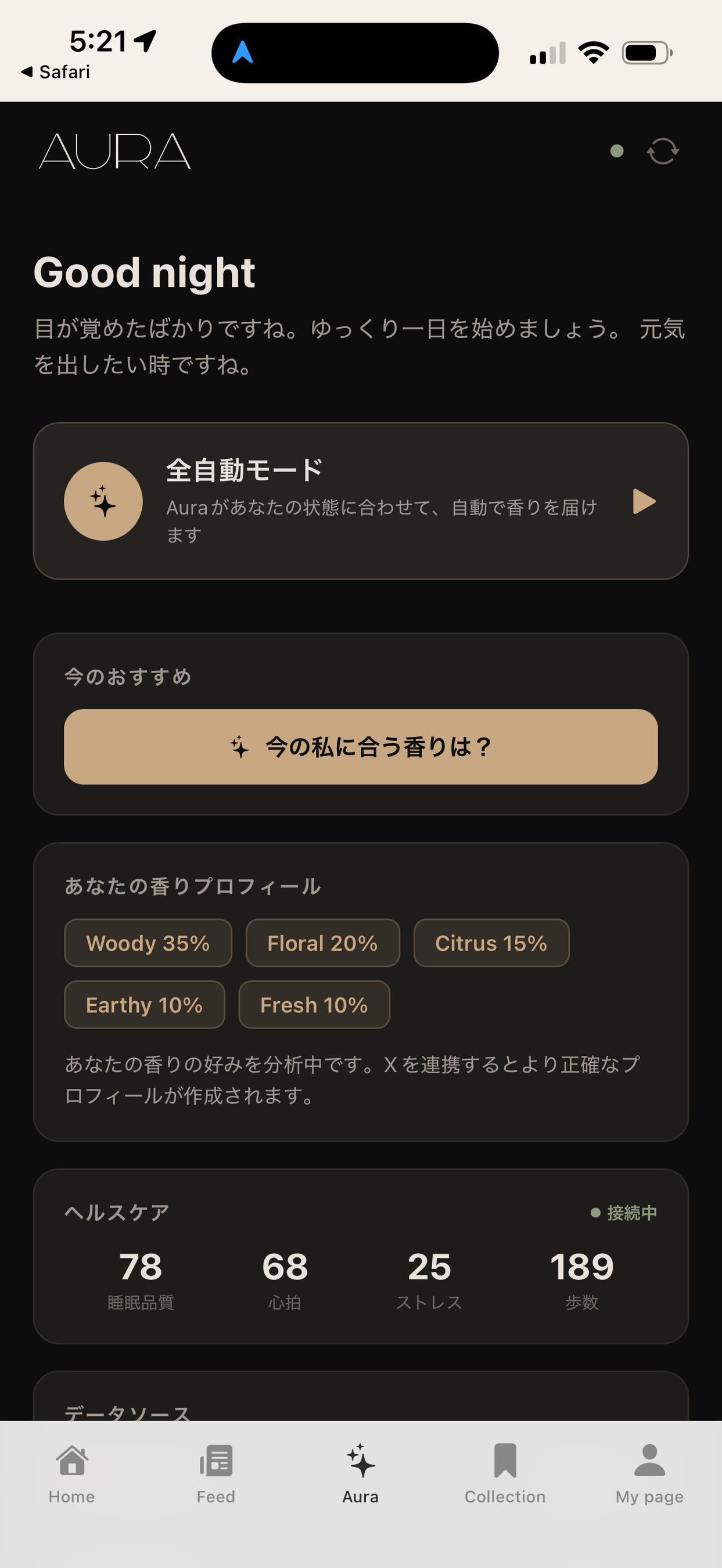Open the Aura tab
The width and height of the screenshot is (722, 1568).
click(360, 1473)
